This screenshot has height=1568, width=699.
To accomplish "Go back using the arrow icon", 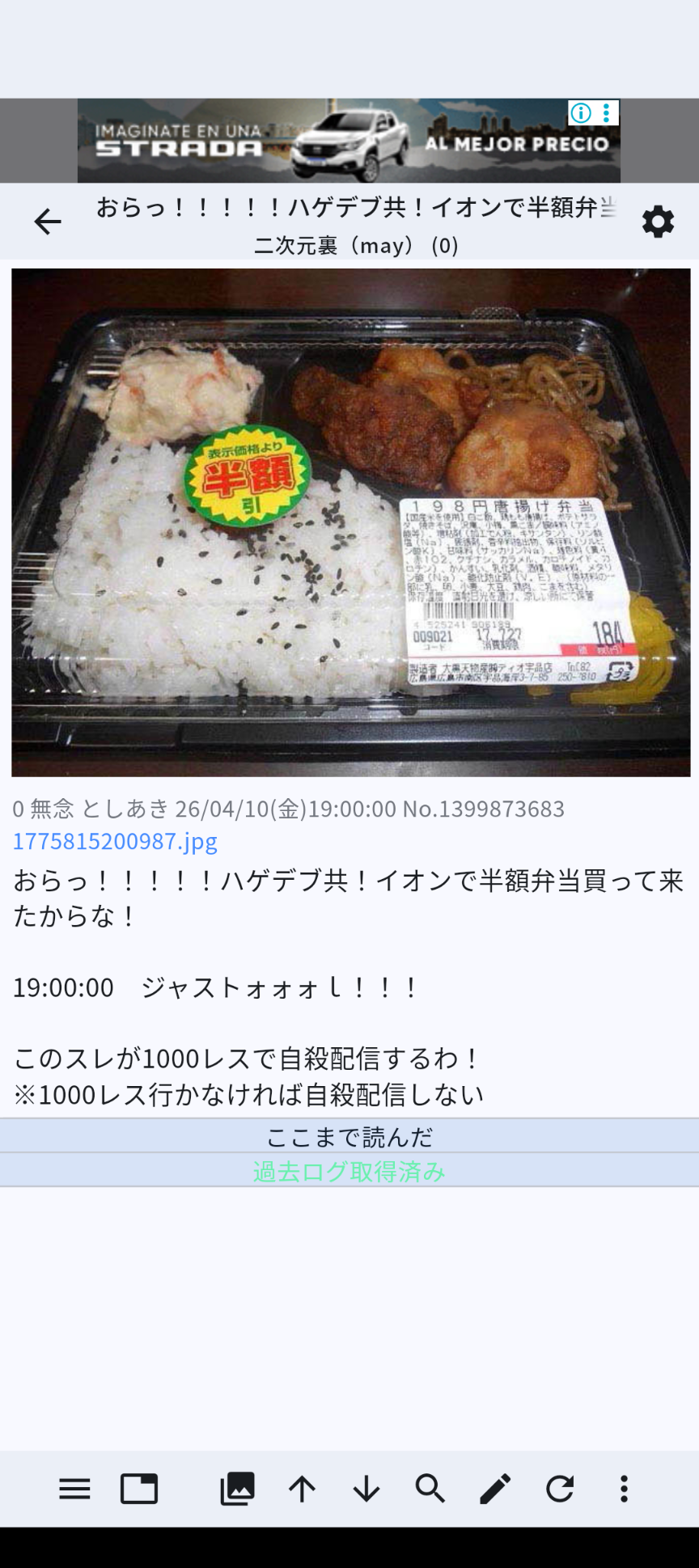I will 48,222.
